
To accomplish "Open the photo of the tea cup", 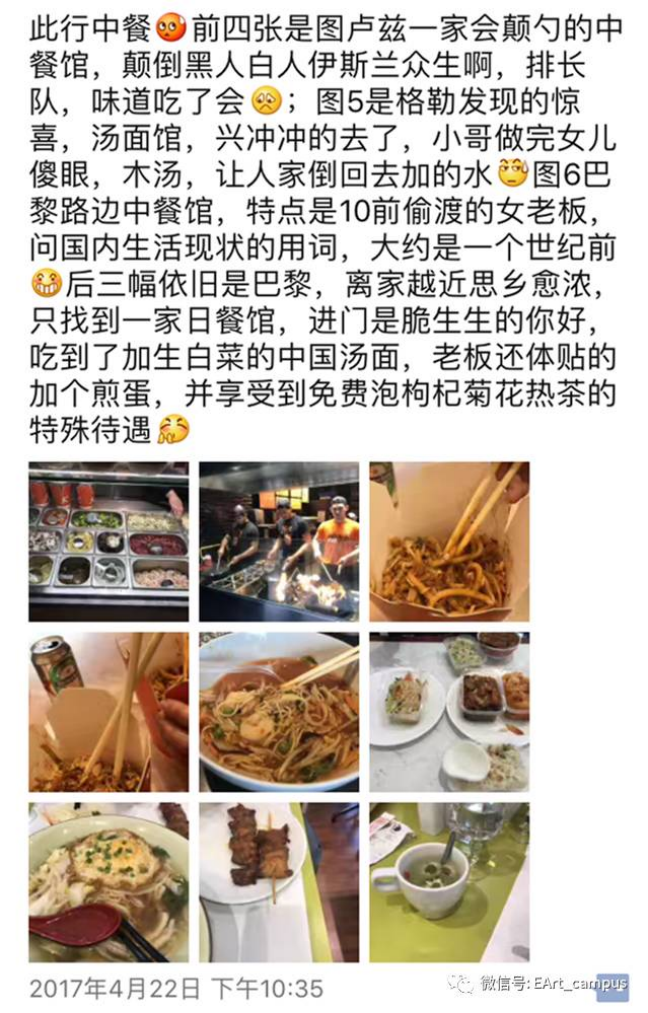I will pyautogui.click(x=449, y=882).
